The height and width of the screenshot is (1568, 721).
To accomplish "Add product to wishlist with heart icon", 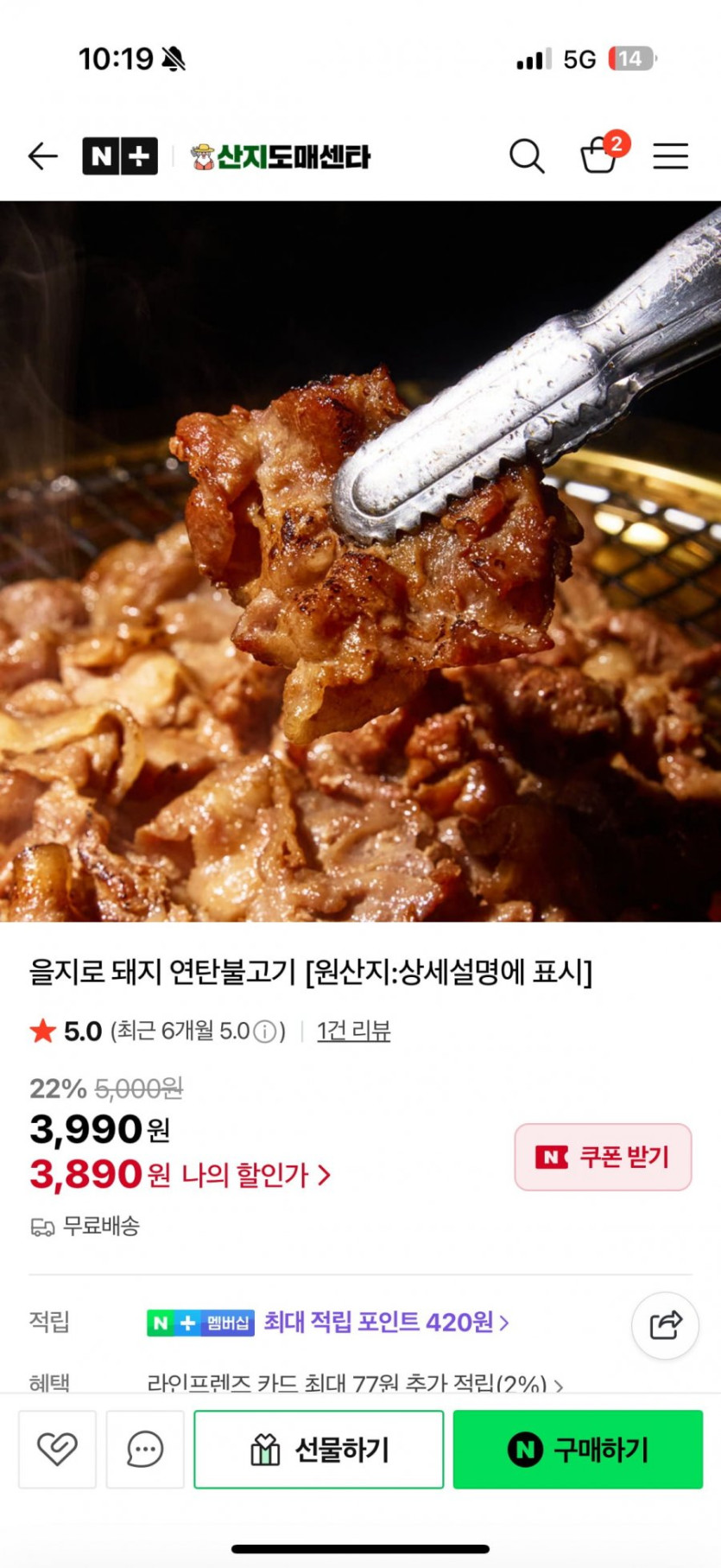I will (57, 1449).
